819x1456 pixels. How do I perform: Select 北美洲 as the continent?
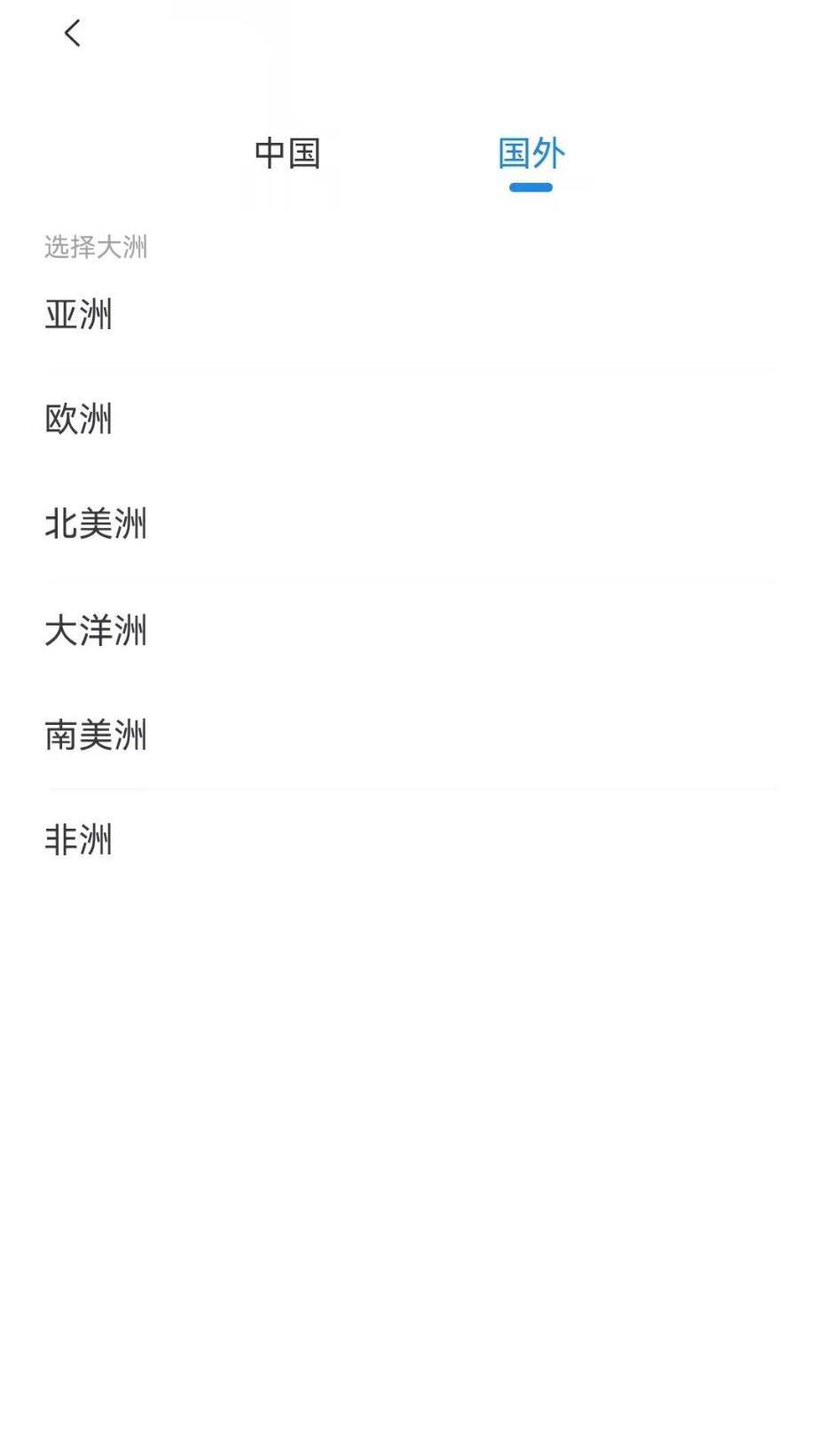click(410, 524)
